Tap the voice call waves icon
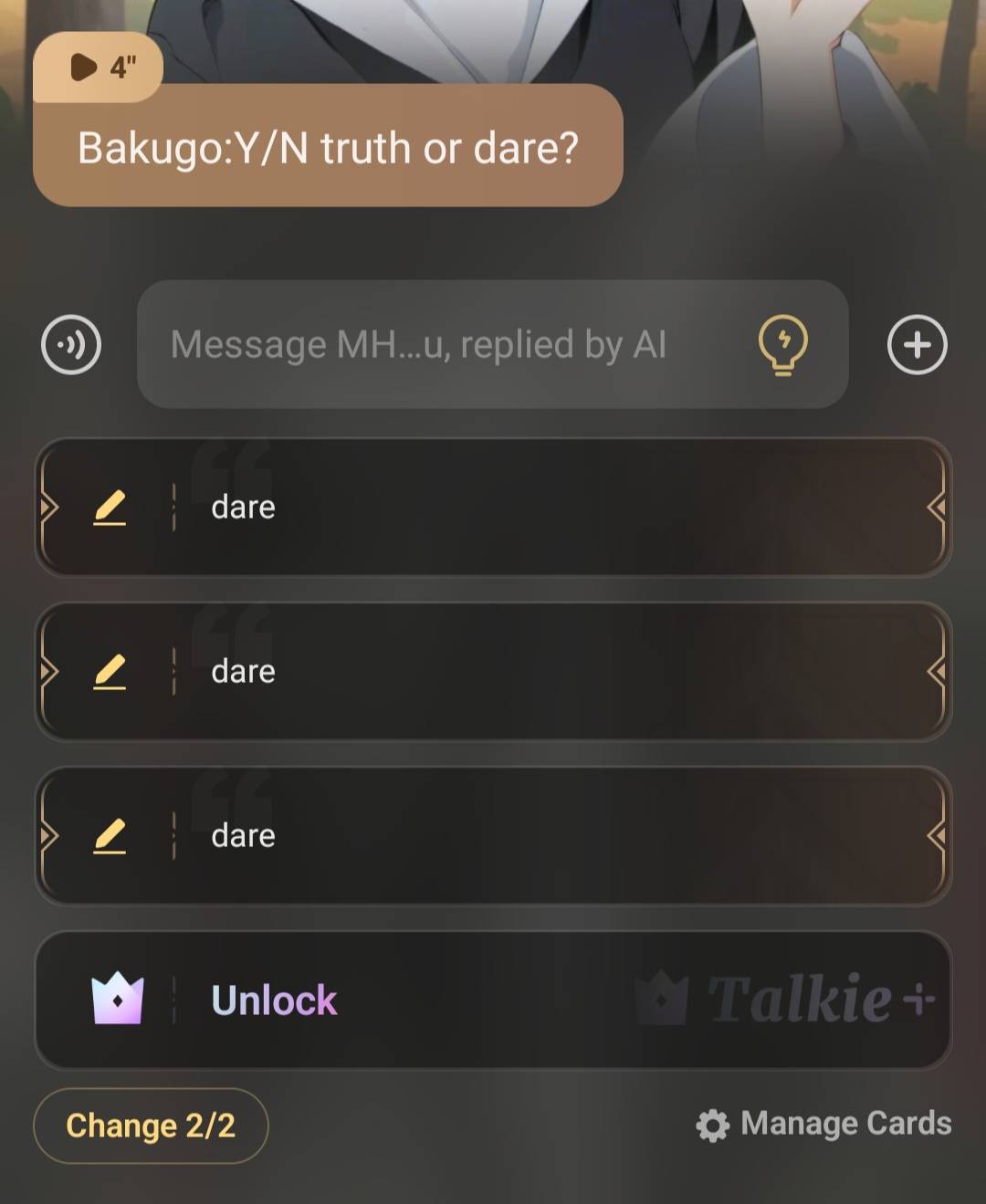The height and width of the screenshot is (1204, 986). coord(71,345)
